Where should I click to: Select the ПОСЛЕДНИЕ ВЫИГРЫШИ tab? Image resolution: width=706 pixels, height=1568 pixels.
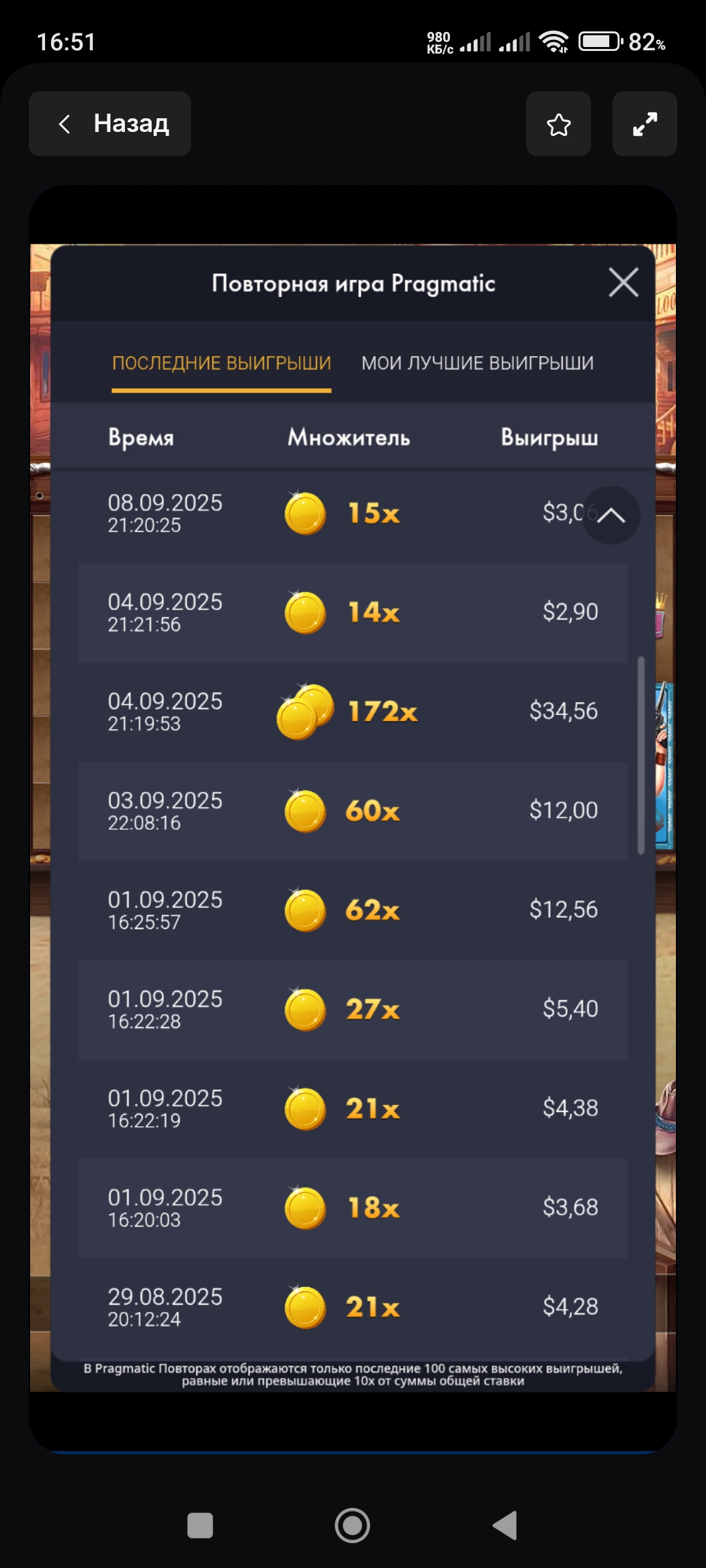click(222, 363)
